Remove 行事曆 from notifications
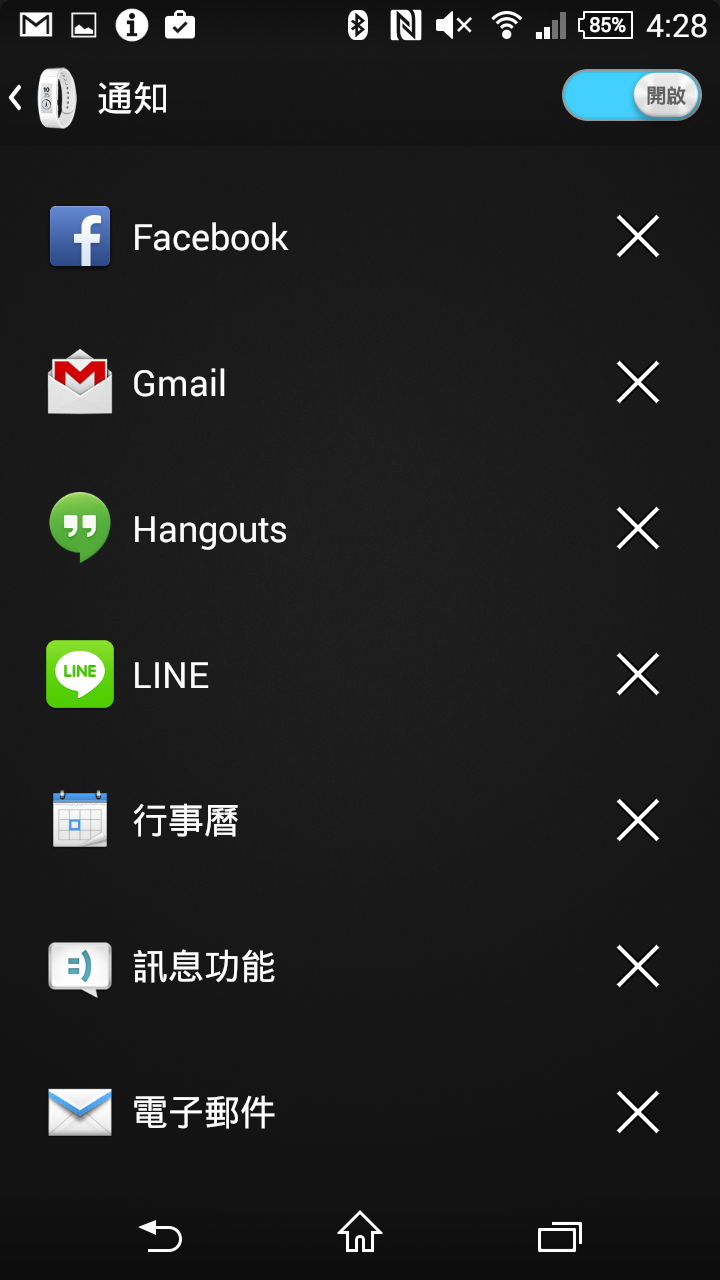Screen dimensions: 720x1280 point(637,821)
